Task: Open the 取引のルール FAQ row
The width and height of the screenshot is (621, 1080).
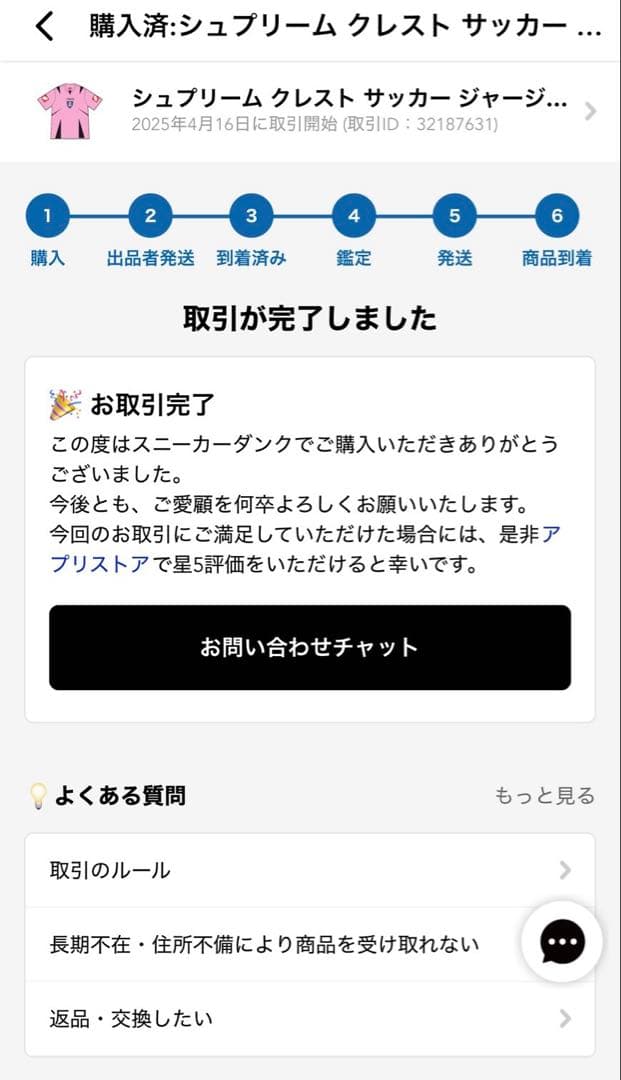Action: pyautogui.click(x=300, y=870)
